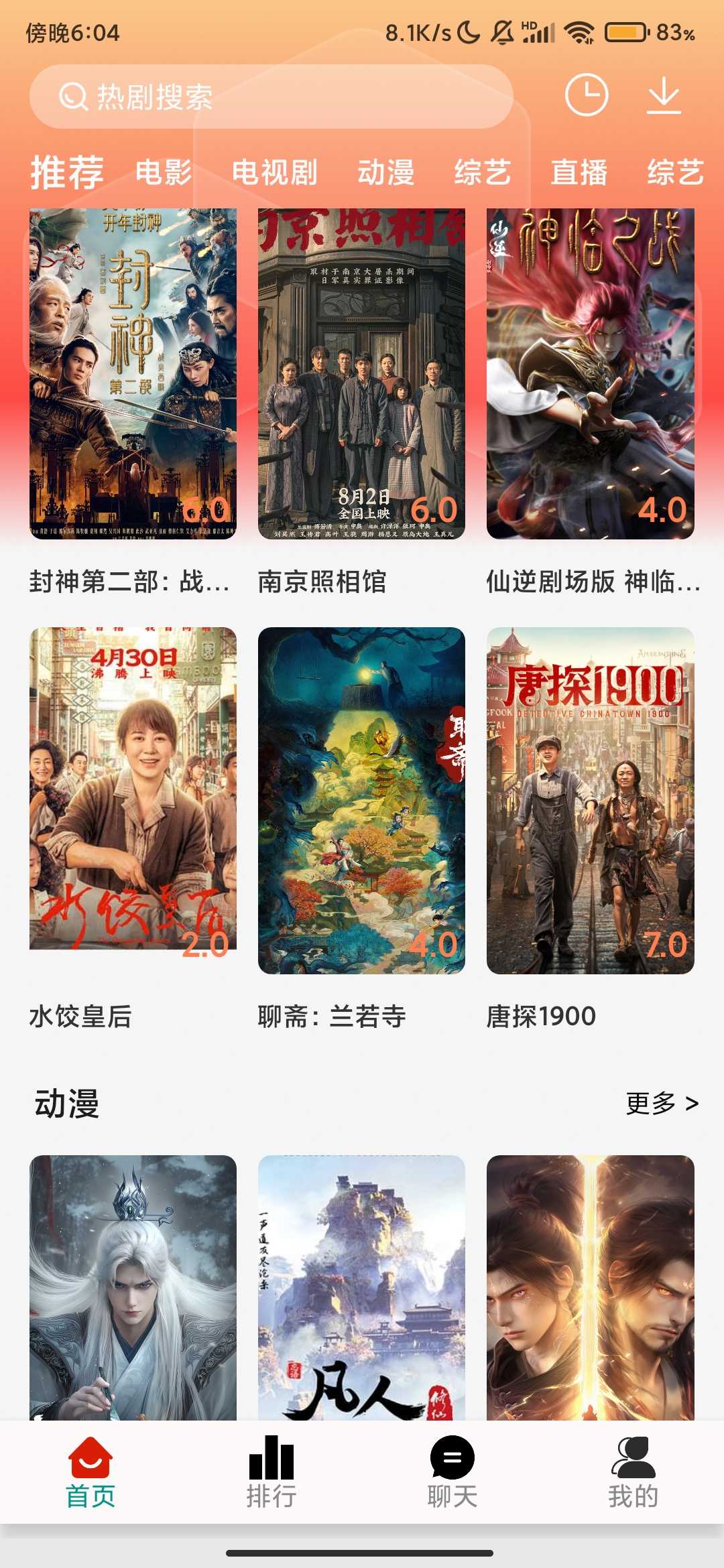
Task: Open the 唐探1900 movie card
Action: coord(590,800)
